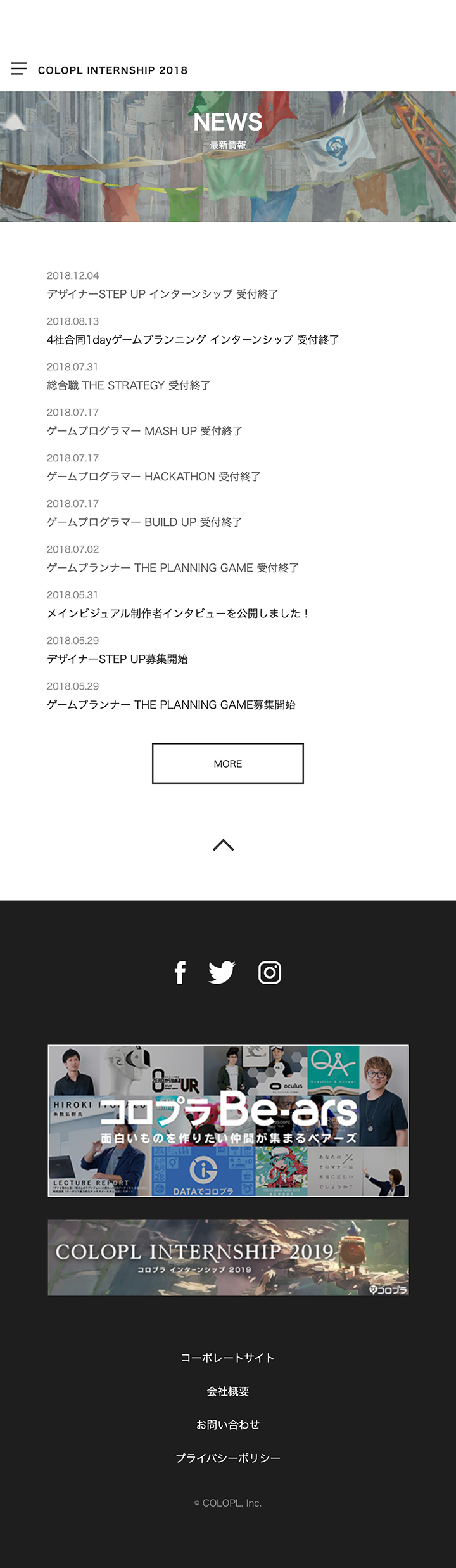Open the Twitter page

coord(222,972)
